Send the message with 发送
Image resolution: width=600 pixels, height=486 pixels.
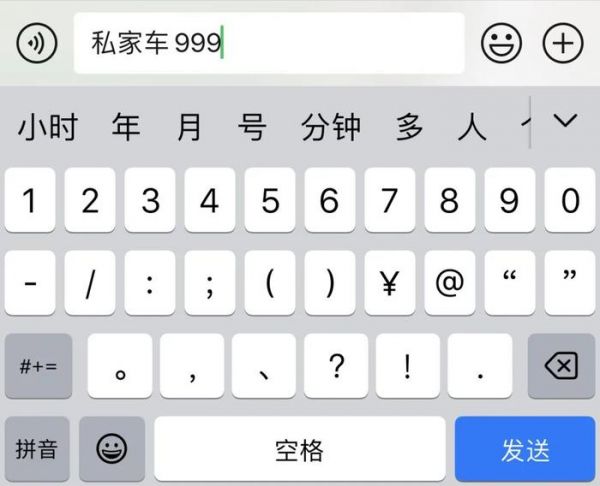525,449
